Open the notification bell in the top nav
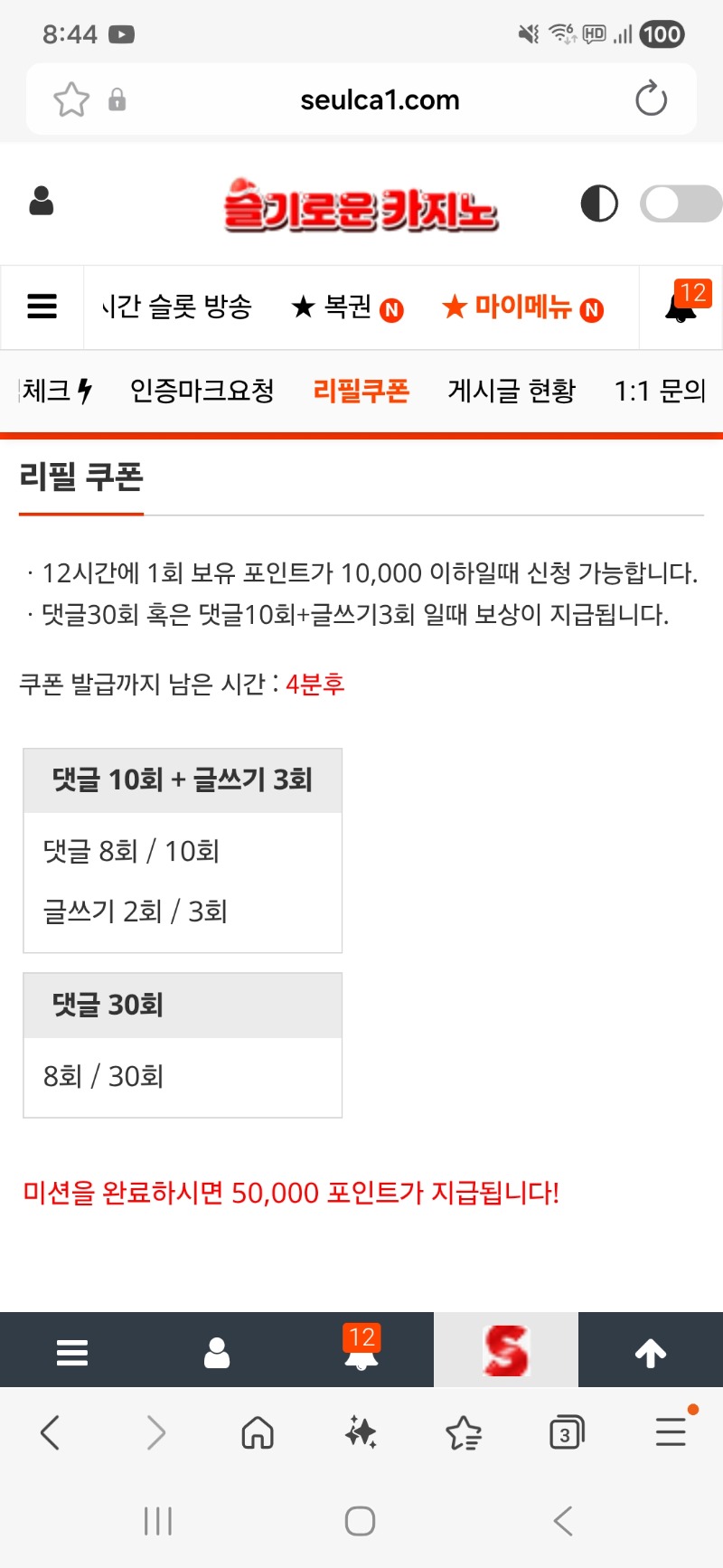This screenshot has width=723, height=1568. (681, 307)
